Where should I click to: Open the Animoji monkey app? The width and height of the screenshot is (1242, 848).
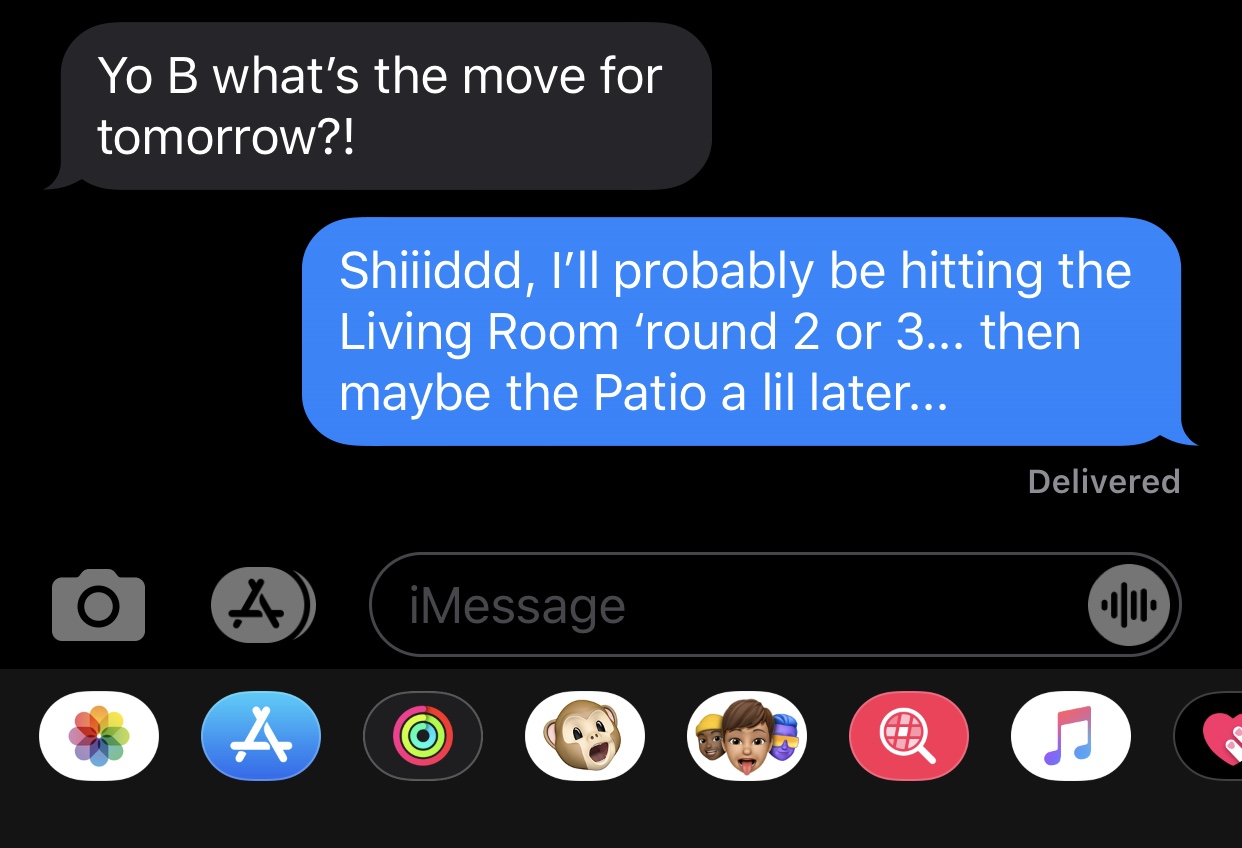(x=585, y=737)
